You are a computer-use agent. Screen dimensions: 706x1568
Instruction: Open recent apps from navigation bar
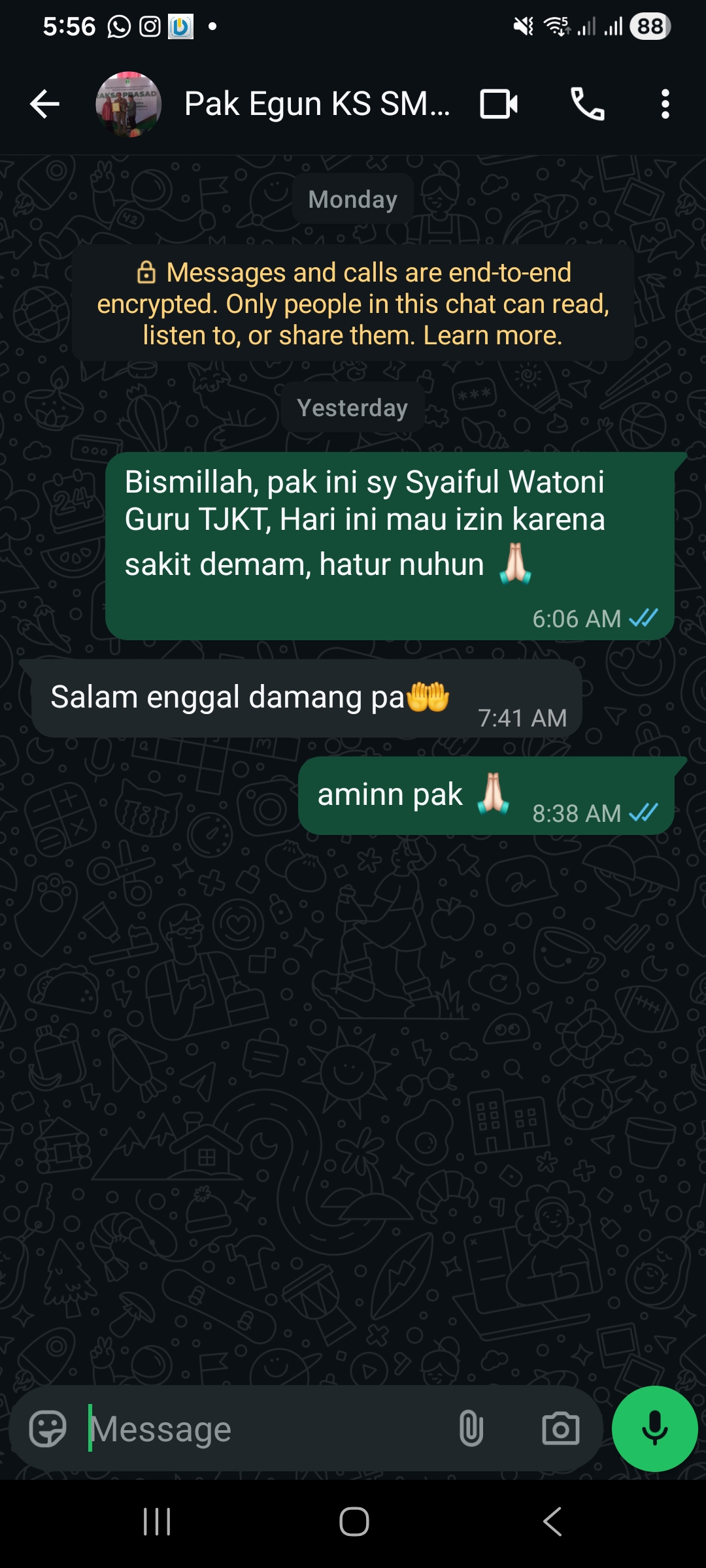click(157, 1522)
